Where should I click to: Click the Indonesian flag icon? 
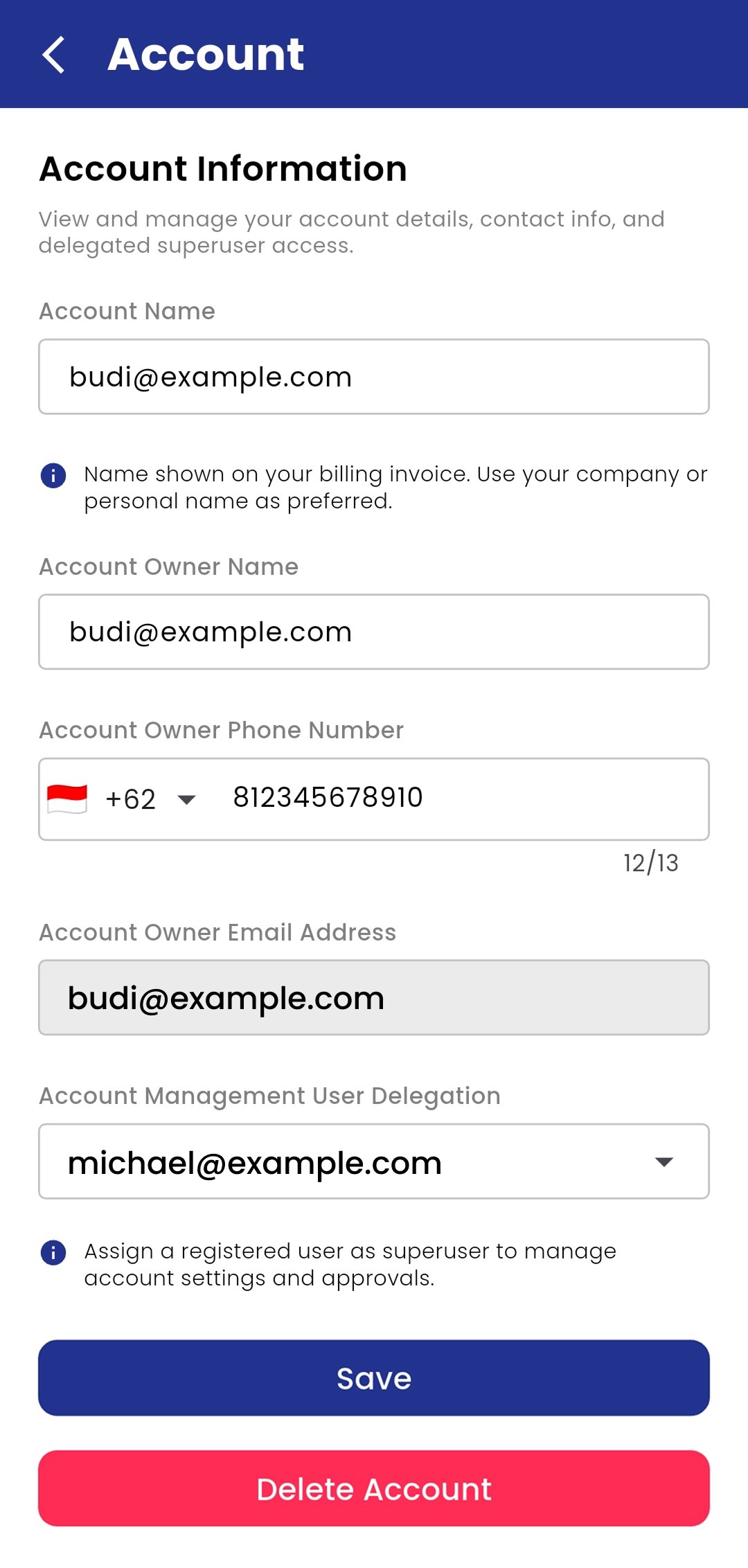tap(67, 799)
